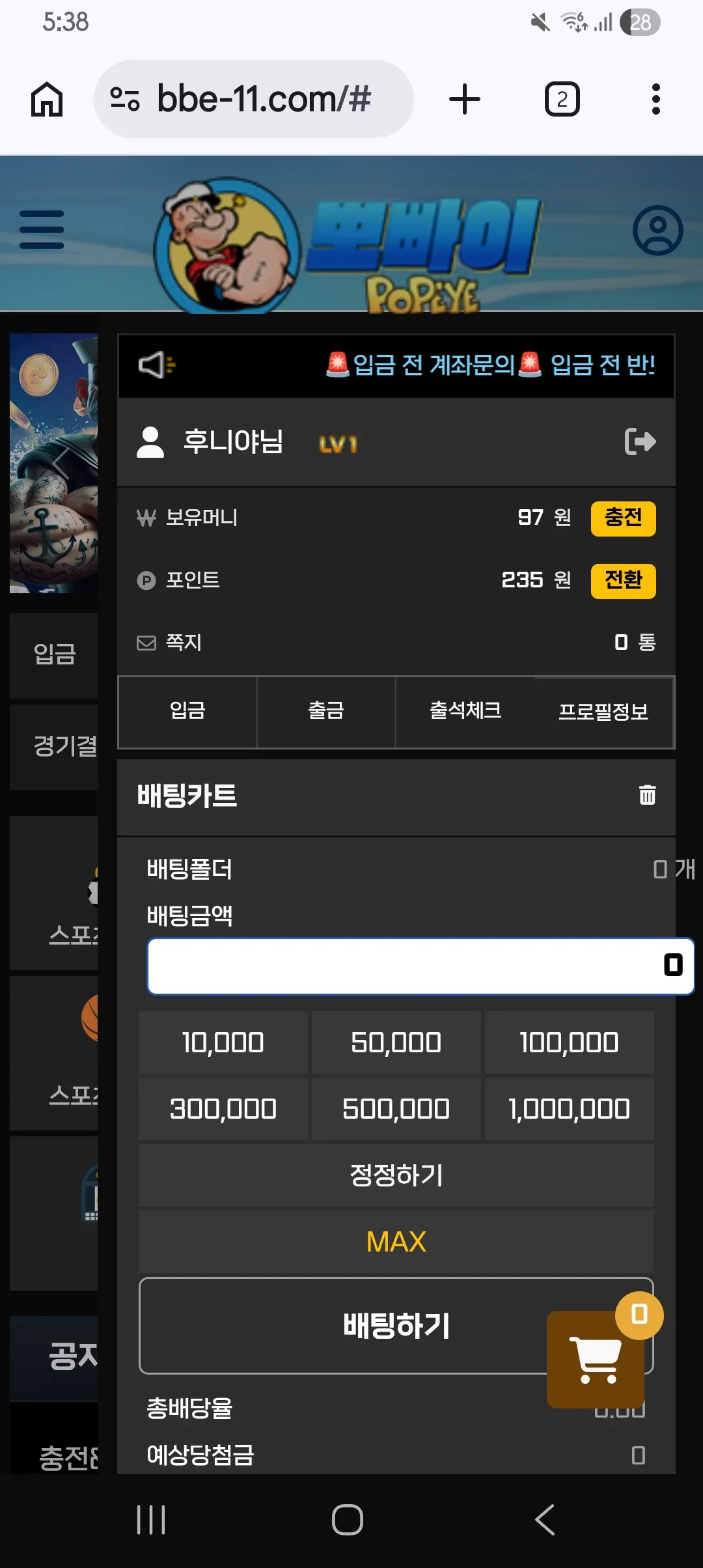Image resolution: width=703 pixels, height=1568 pixels.
Task: Tap the MAX button
Action: pyautogui.click(x=396, y=1242)
